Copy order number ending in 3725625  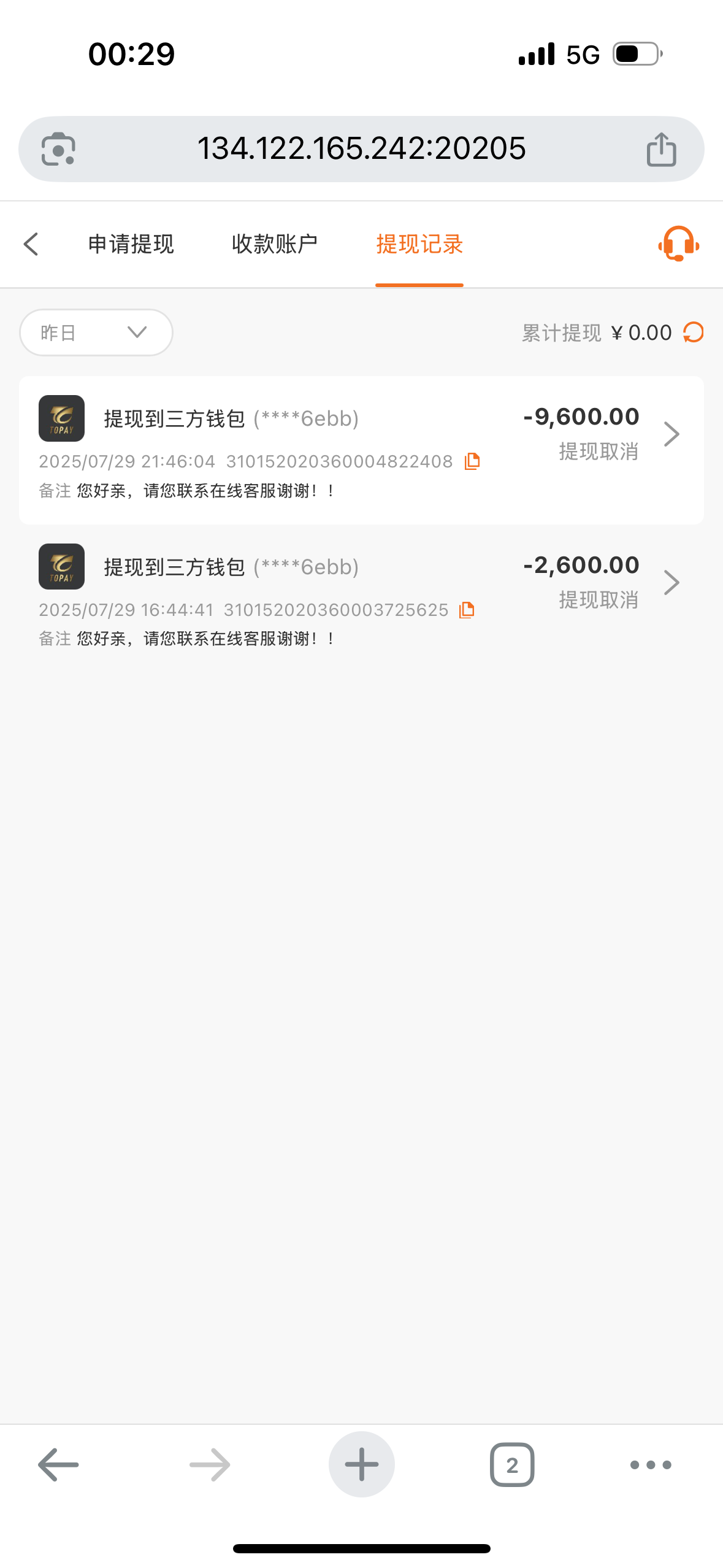[467, 610]
